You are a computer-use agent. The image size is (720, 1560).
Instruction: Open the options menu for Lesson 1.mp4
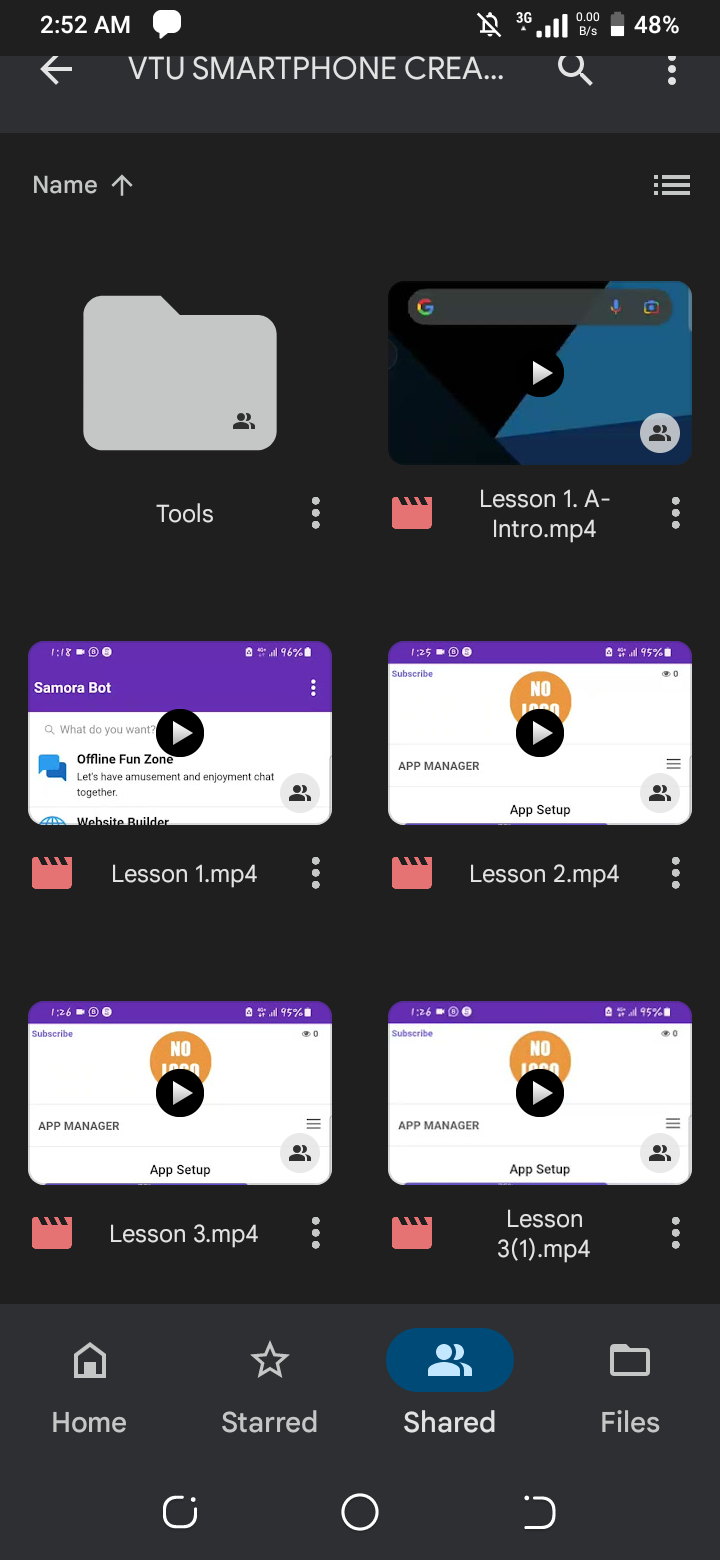coord(315,873)
